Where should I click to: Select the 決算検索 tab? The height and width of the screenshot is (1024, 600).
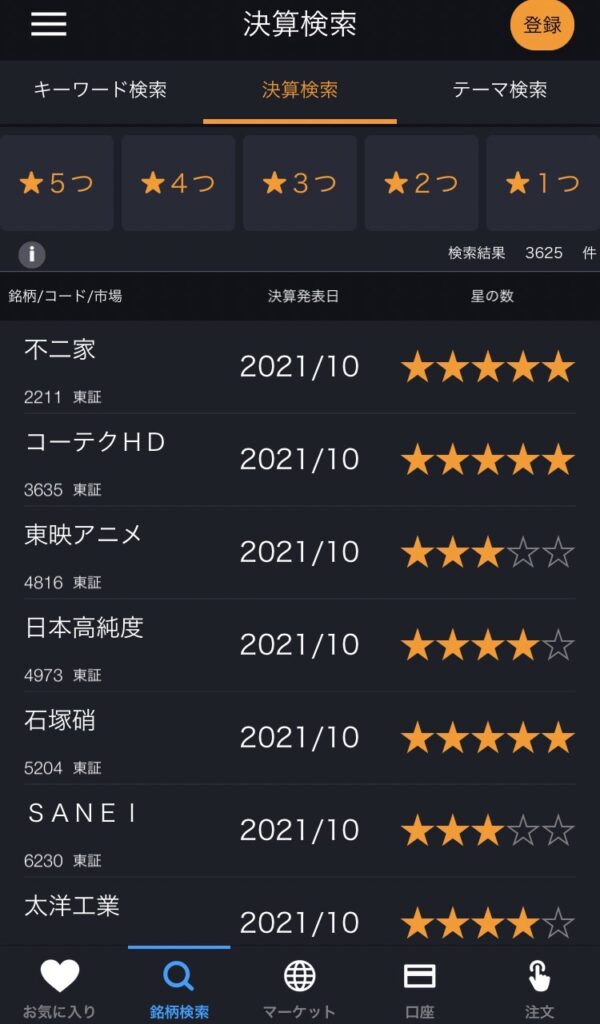point(300,89)
